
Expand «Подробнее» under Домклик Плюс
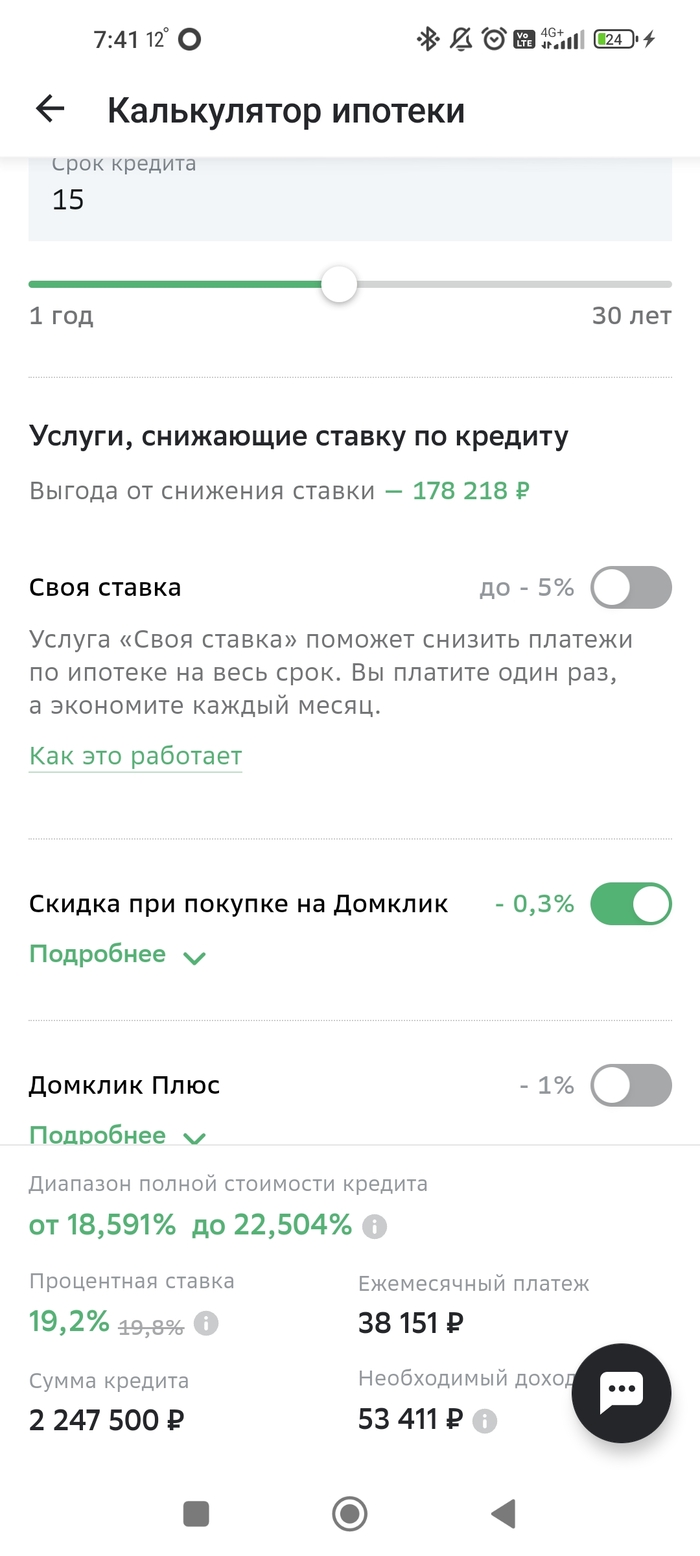coord(117,1135)
